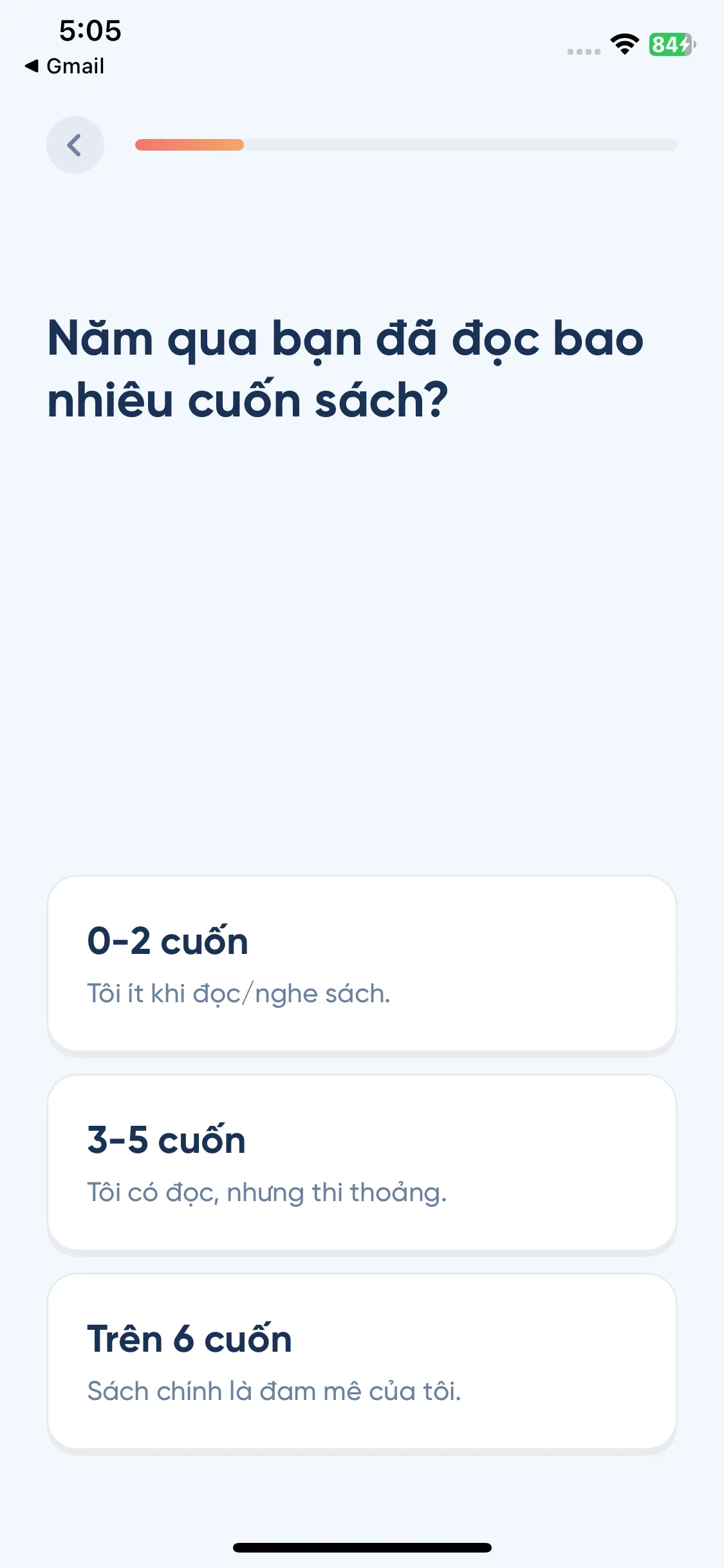Viewport: 724px width, 1568px height.
Task: Tap the question heading 'Năm qua bạn đã đọc'
Action: point(345,340)
